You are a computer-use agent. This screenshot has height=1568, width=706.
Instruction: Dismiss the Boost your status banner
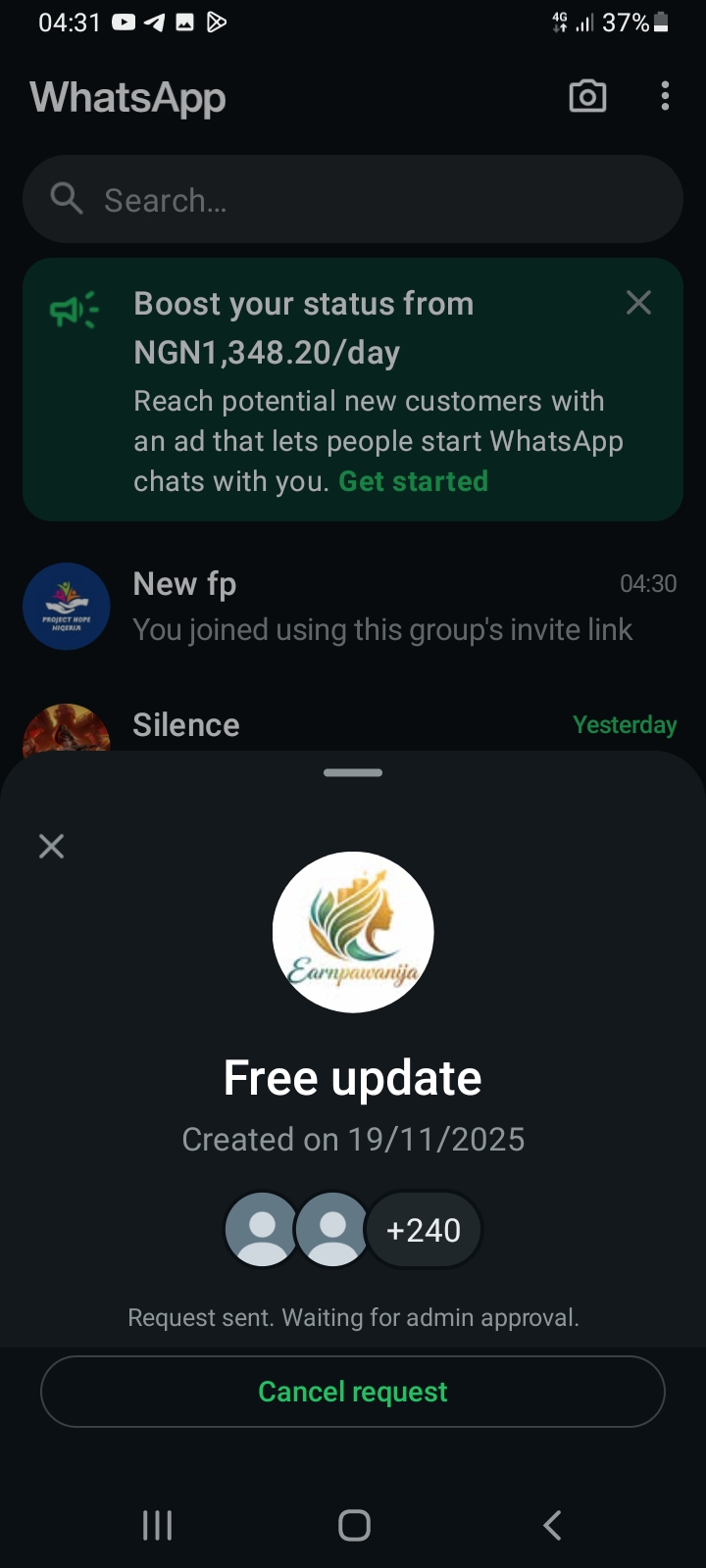click(x=638, y=303)
